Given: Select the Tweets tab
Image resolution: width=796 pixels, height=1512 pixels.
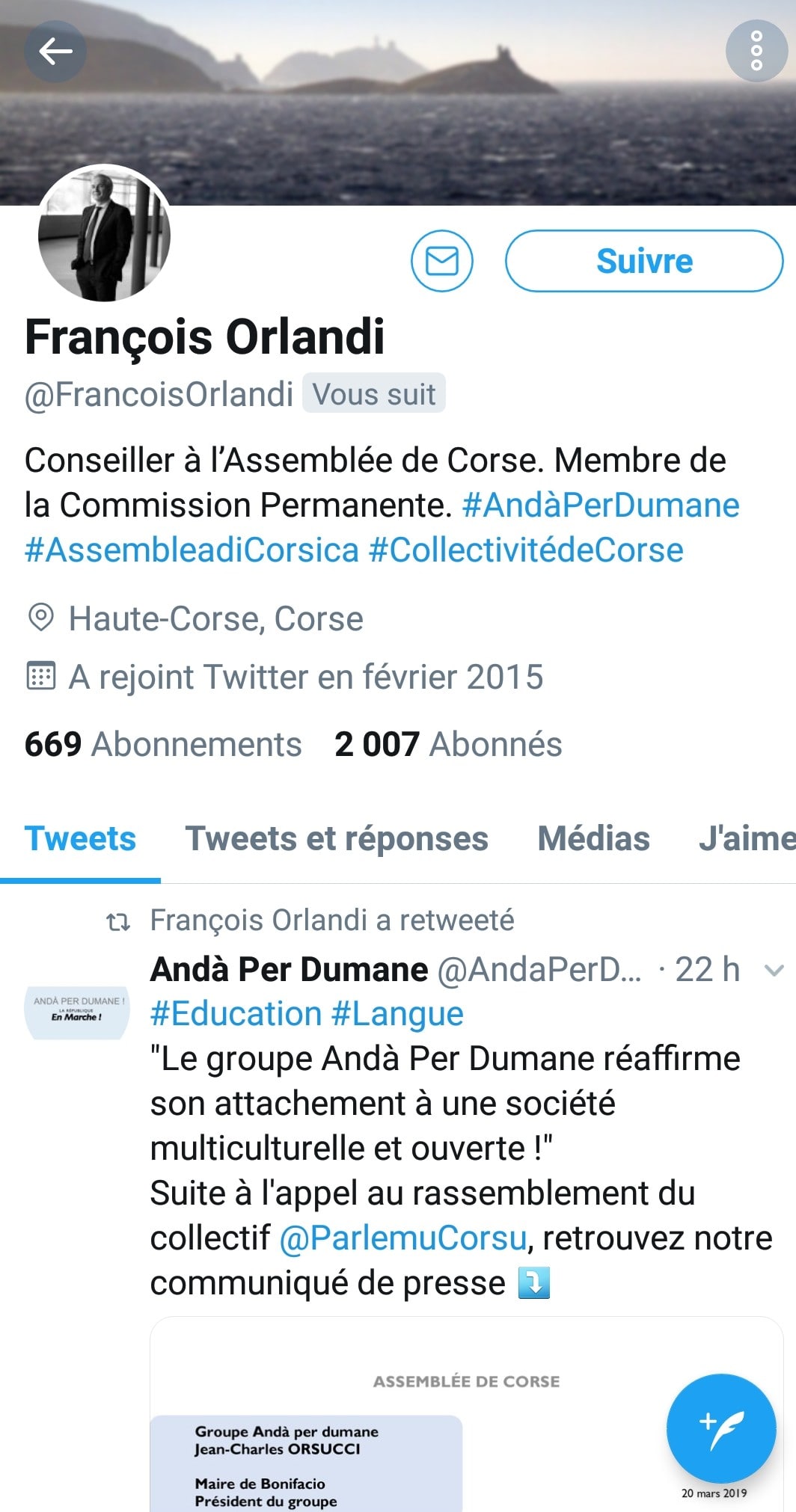Looking at the screenshot, I should point(80,839).
